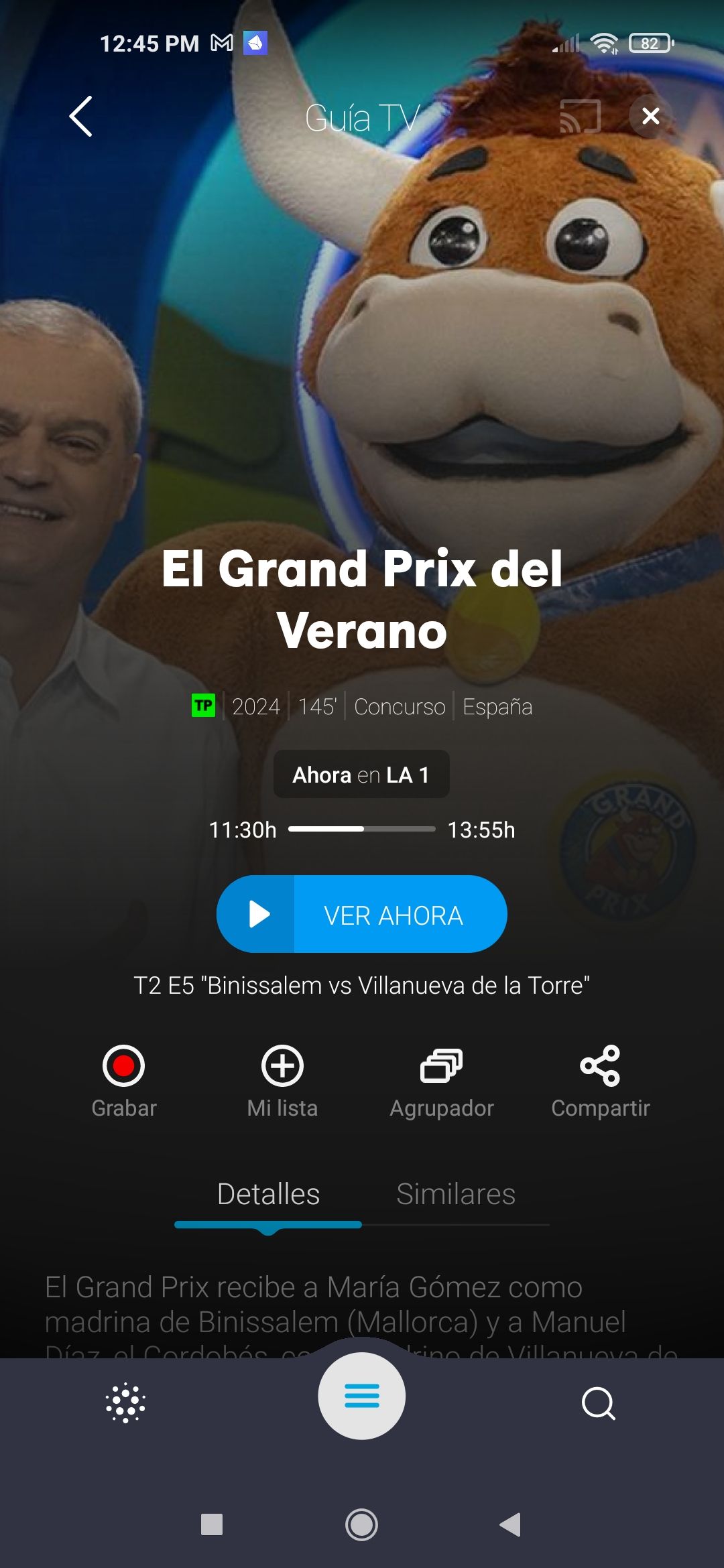Tap the Grabar record icon
Viewport: 724px width, 1568px height.
(x=124, y=1065)
